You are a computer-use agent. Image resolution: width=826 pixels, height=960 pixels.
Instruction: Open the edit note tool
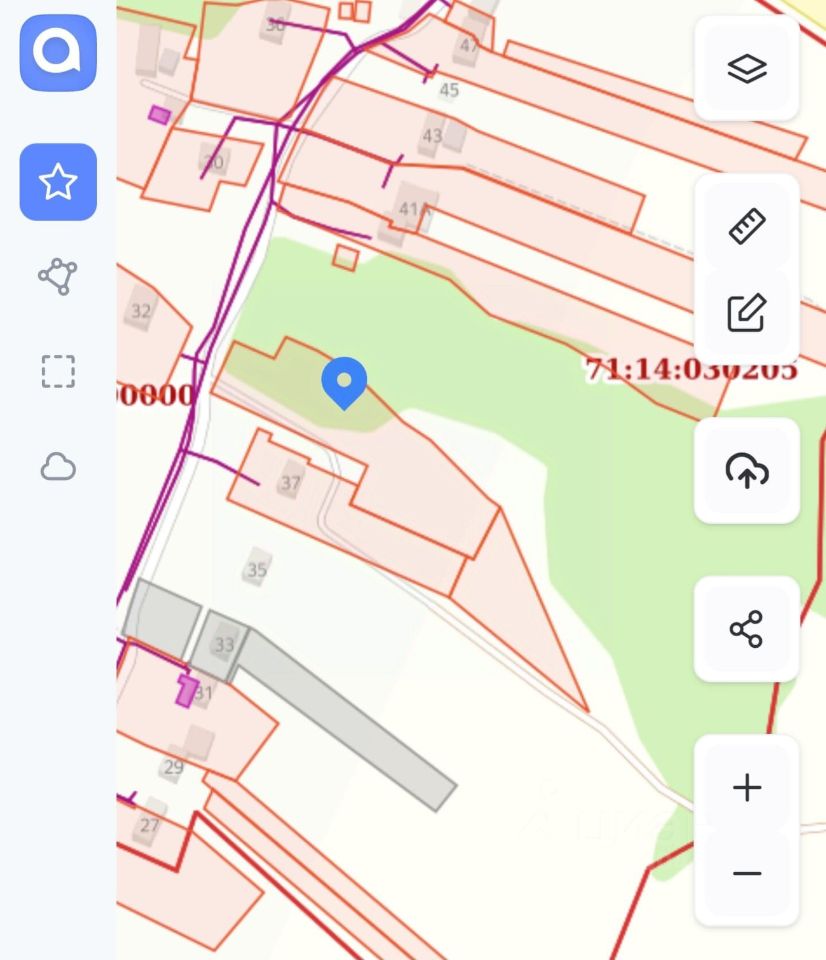[x=746, y=313]
